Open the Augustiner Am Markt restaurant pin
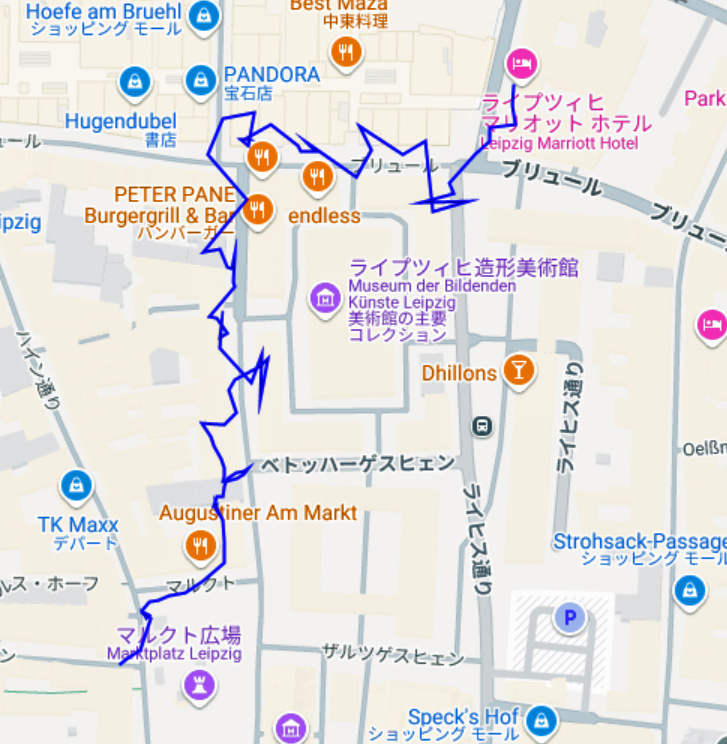The height and width of the screenshot is (744, 727). tap(199, 545)
